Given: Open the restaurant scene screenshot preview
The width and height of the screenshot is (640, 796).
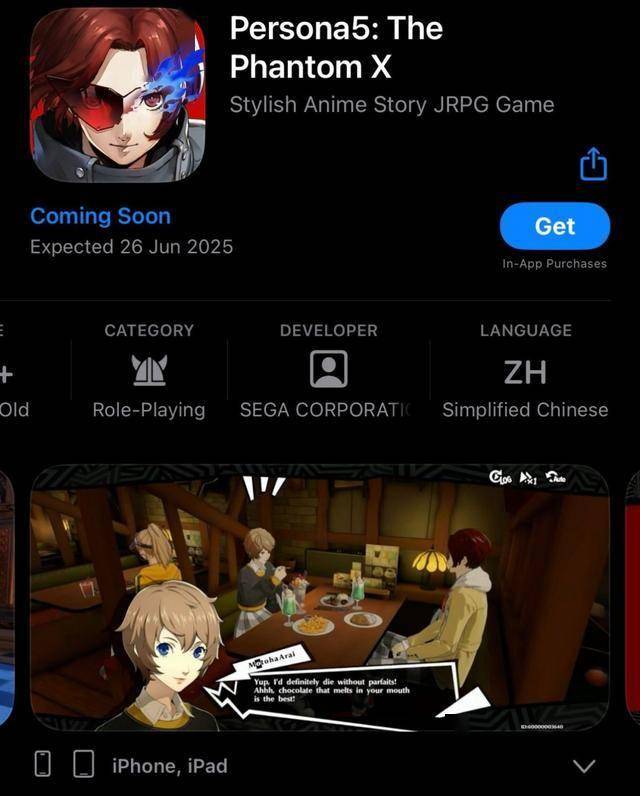Looking at the screenshot, I should click(320, 598).
